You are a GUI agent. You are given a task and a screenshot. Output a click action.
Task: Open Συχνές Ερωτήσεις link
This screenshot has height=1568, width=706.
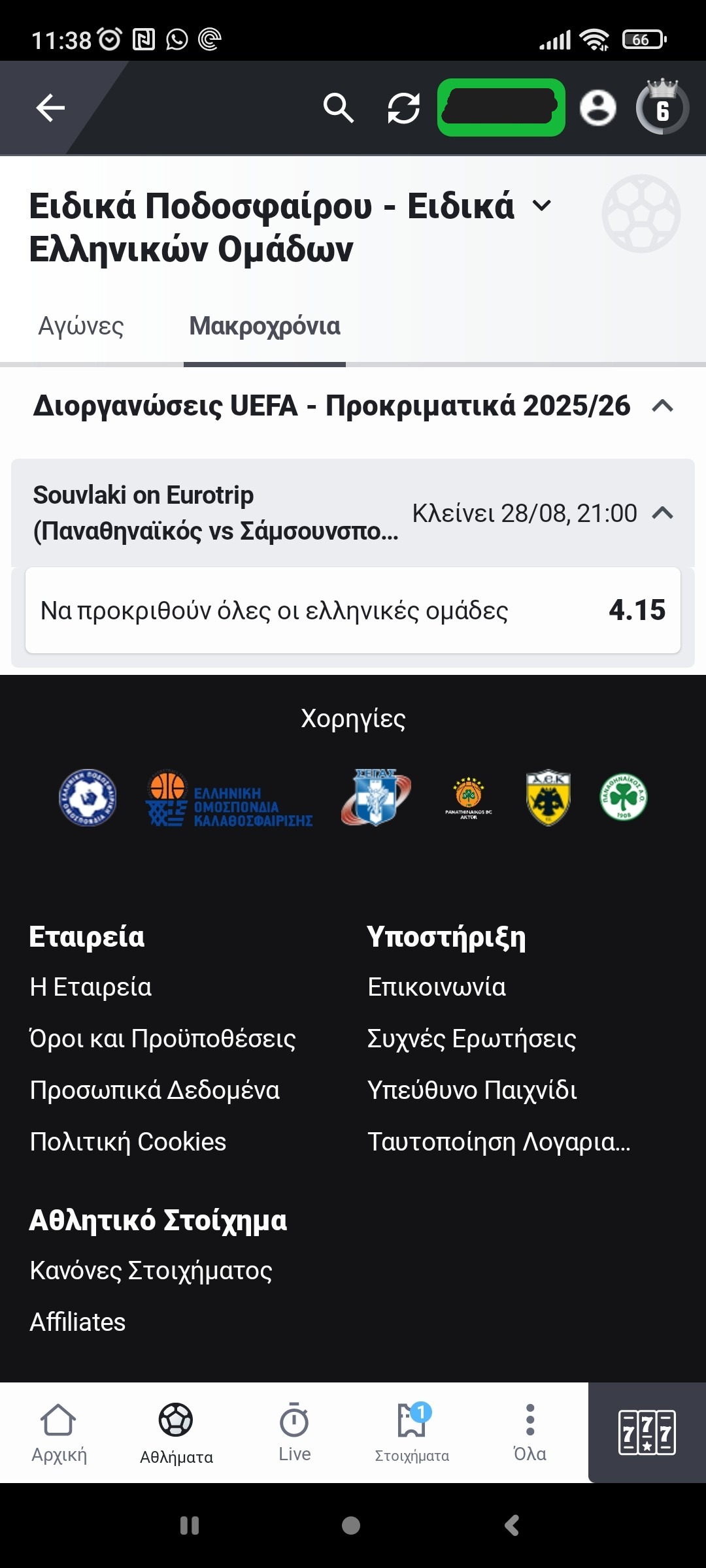click(471, 1038)
